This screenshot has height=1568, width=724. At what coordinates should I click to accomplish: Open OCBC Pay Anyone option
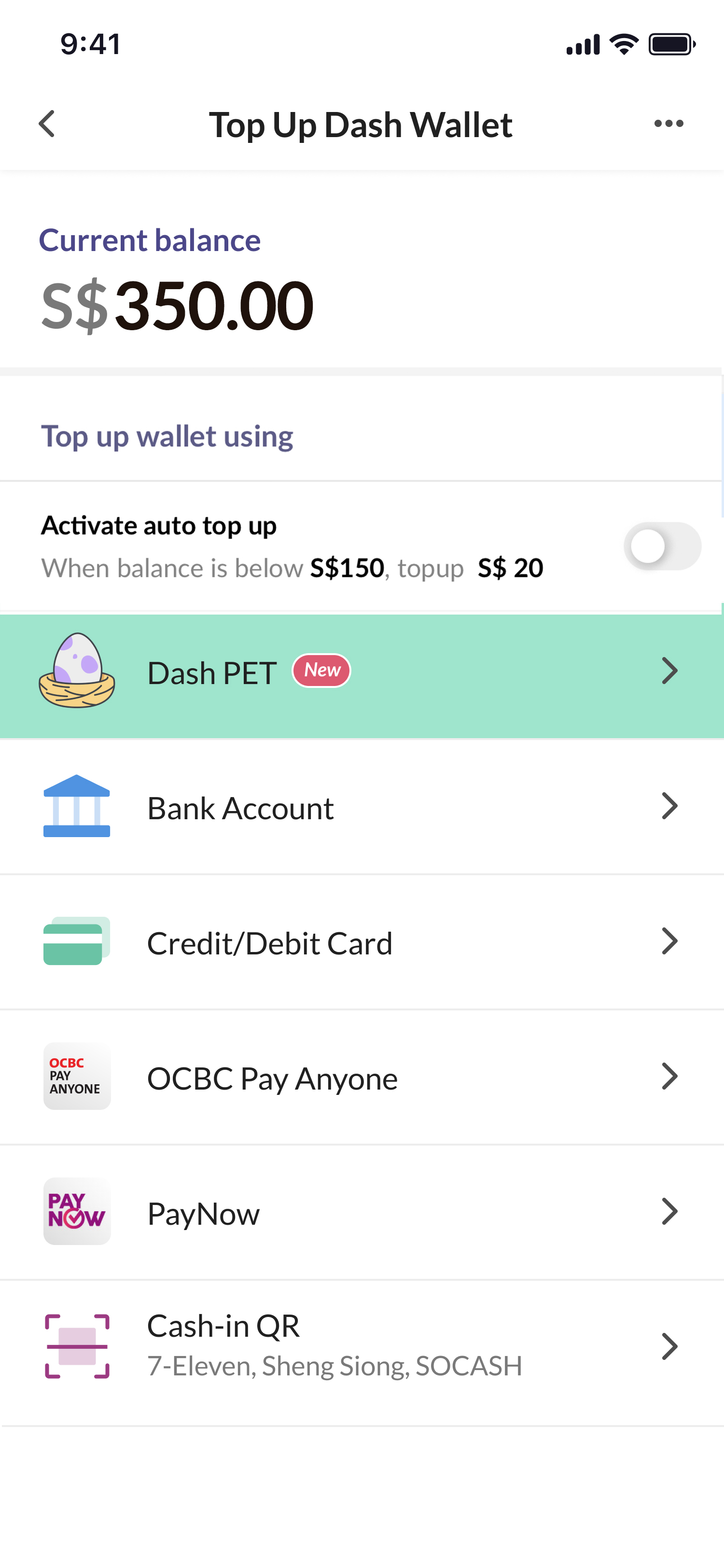point(362,1078)
